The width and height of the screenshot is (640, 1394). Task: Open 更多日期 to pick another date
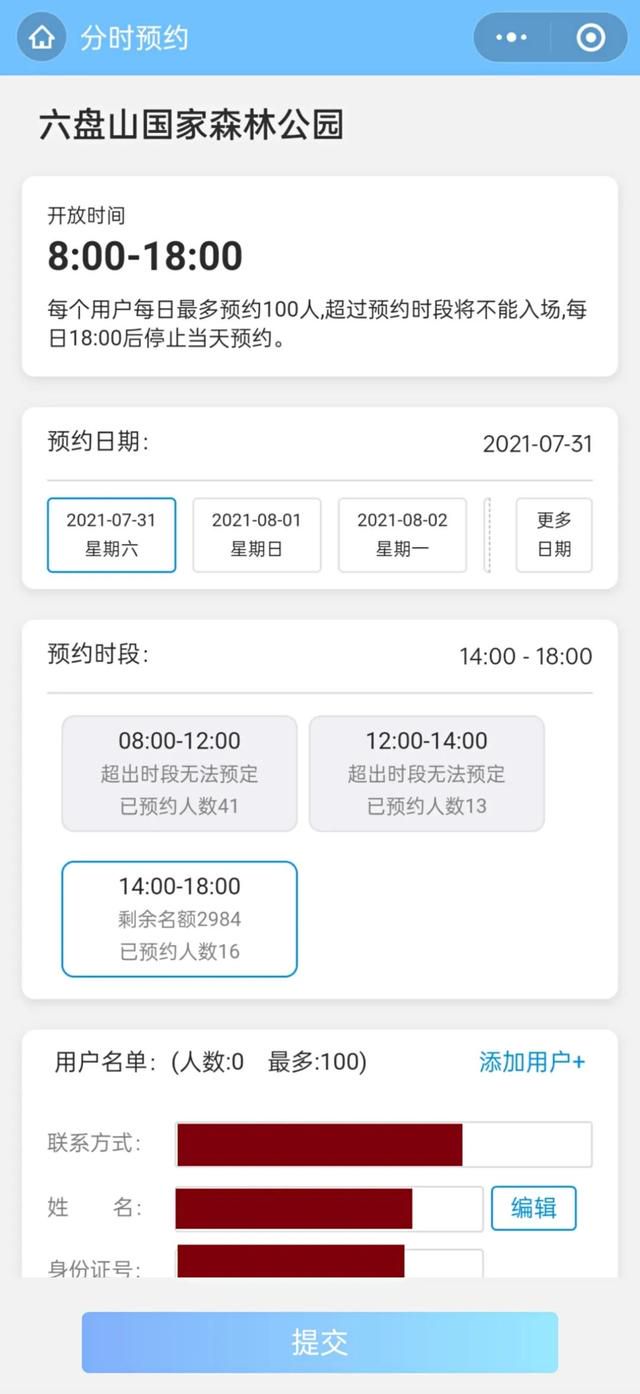[x=554, y=535]
